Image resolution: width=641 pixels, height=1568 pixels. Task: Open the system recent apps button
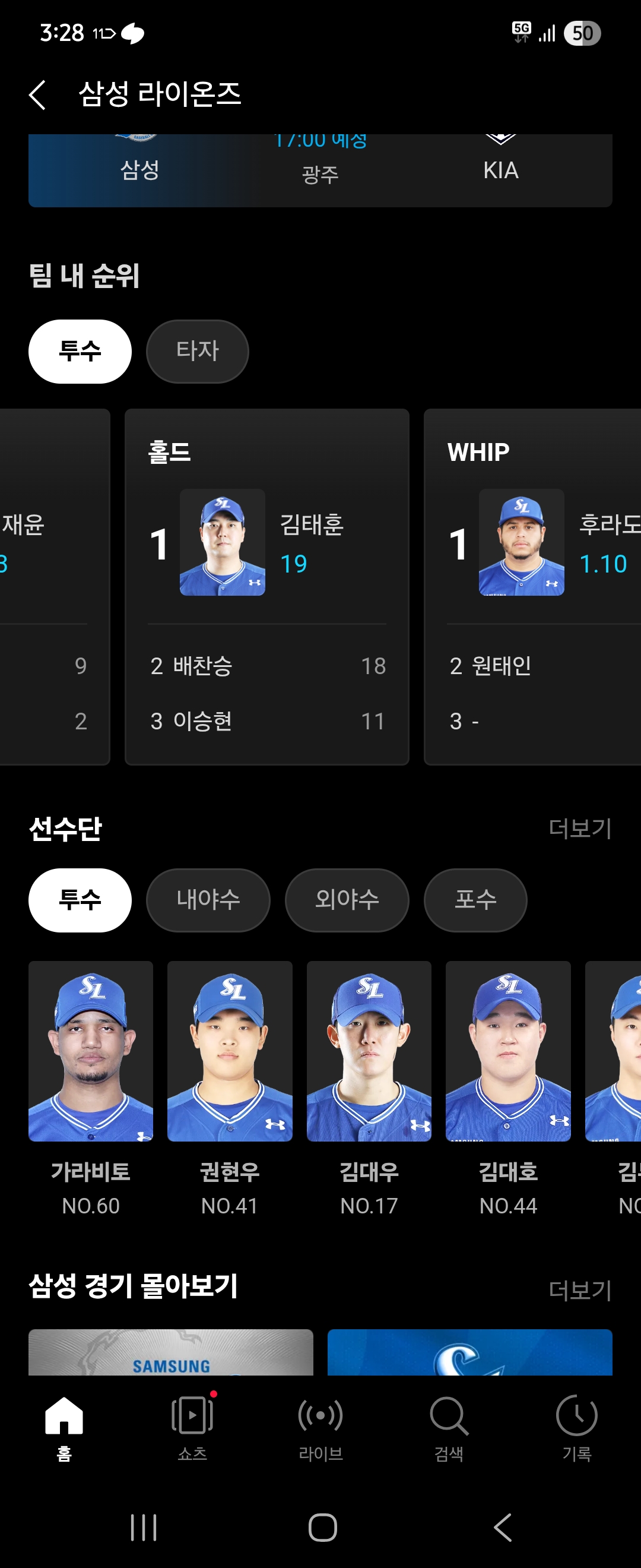pyautogui.click(x=144, y=1527)
